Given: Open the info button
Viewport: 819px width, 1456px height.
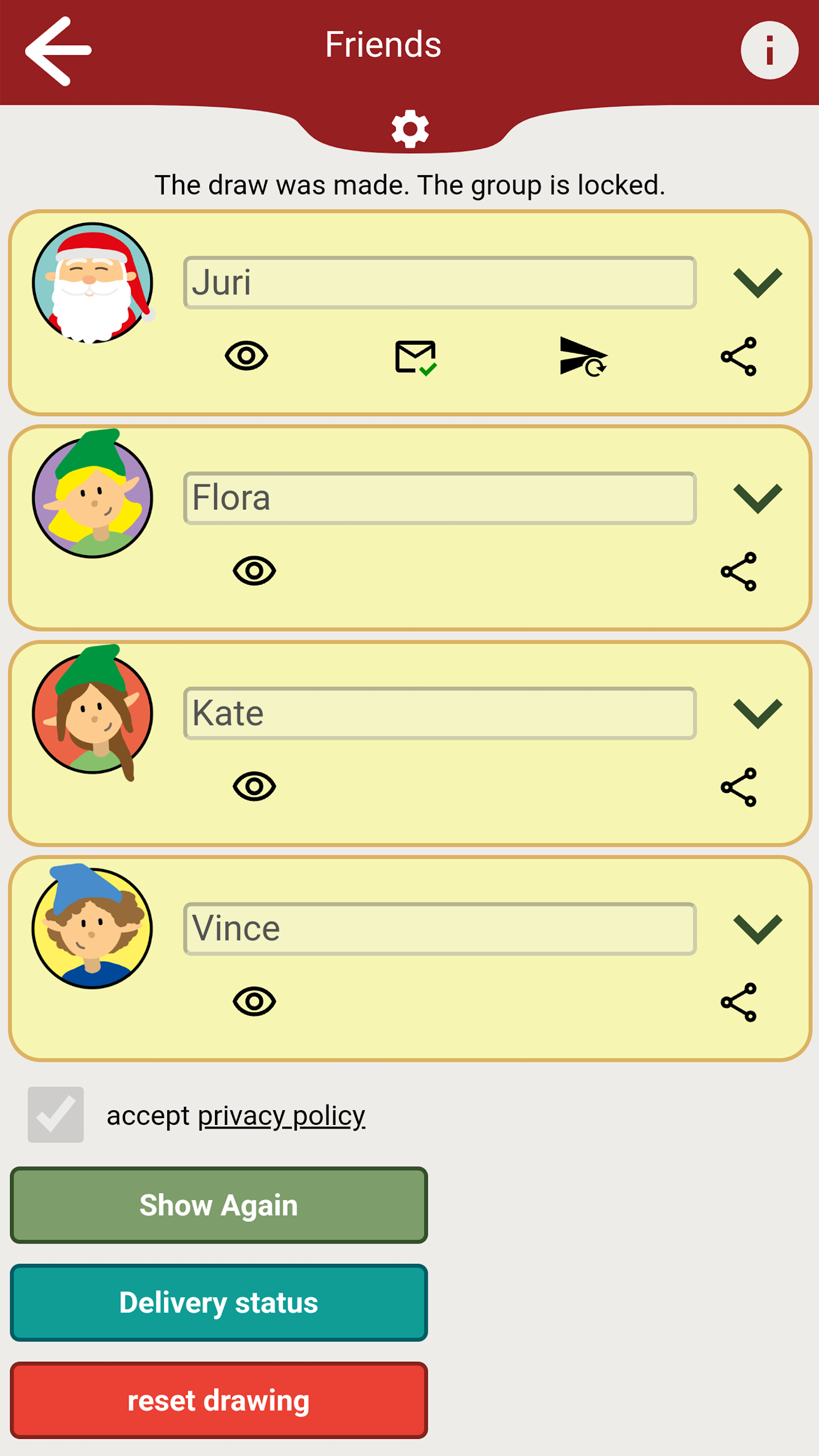Looking at the screenshot, I should point(769,50).
